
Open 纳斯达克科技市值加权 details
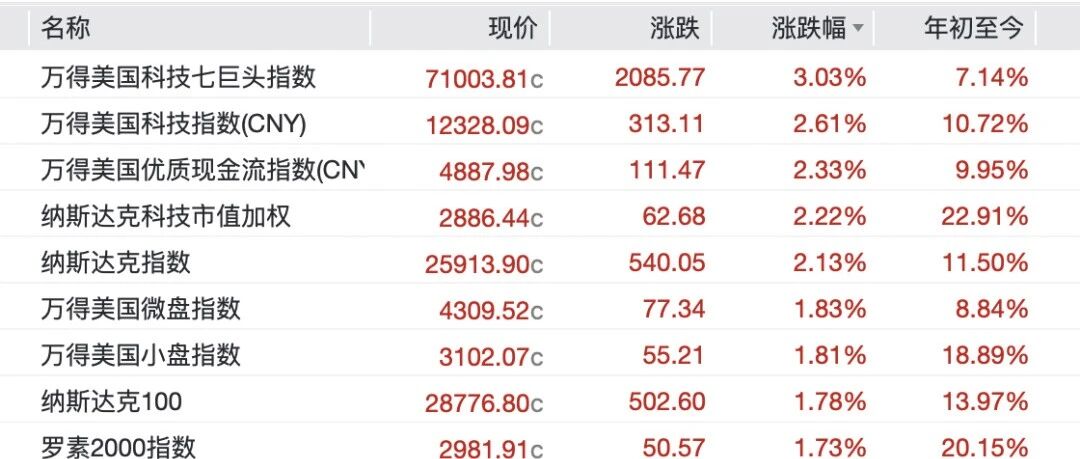click(540, 214)
